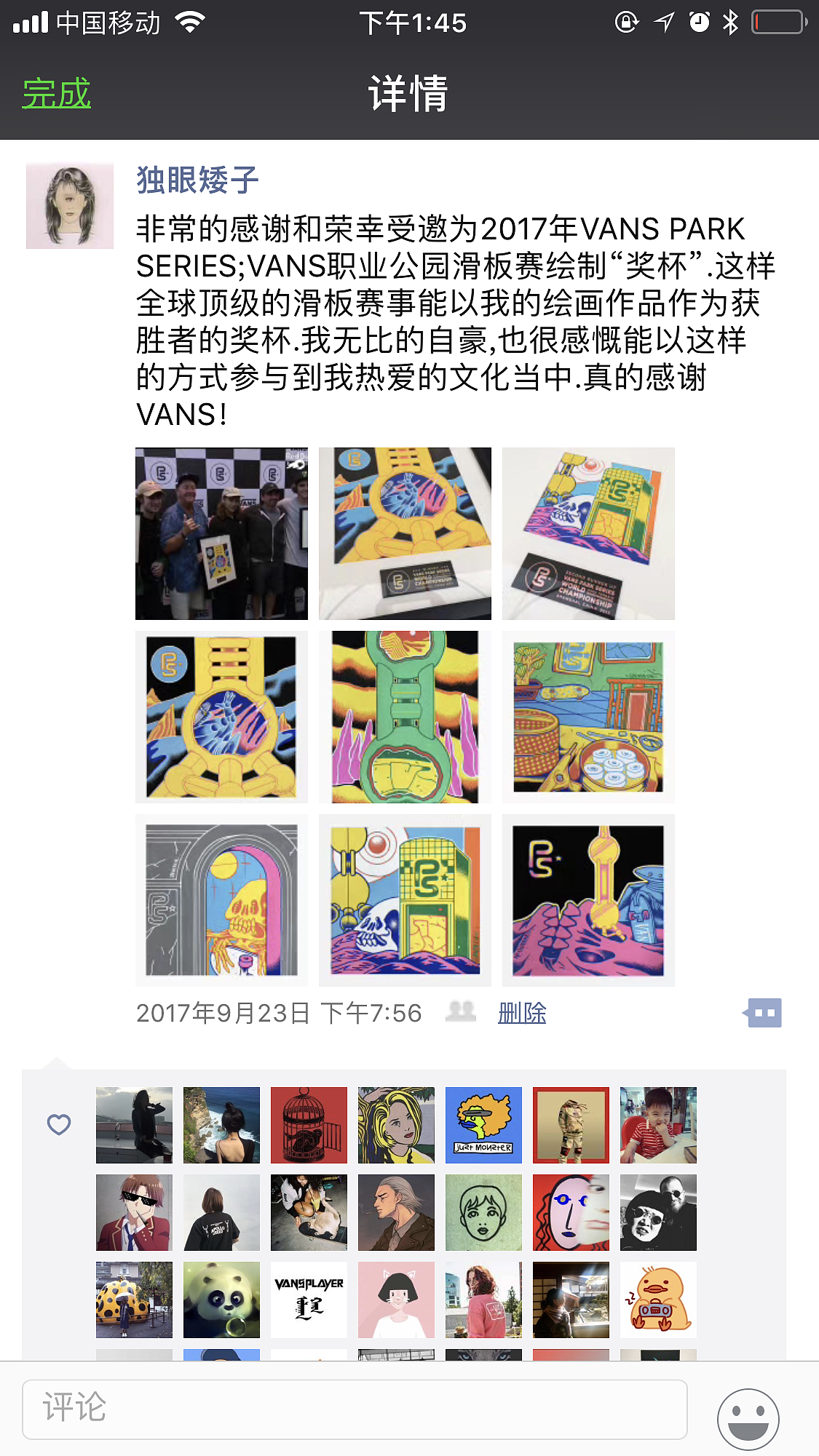Image resolution: width=819 pixels, height=1456 pixels.
Task: Open the Just Monster avatar in likes
Action: pos(483,1125)
